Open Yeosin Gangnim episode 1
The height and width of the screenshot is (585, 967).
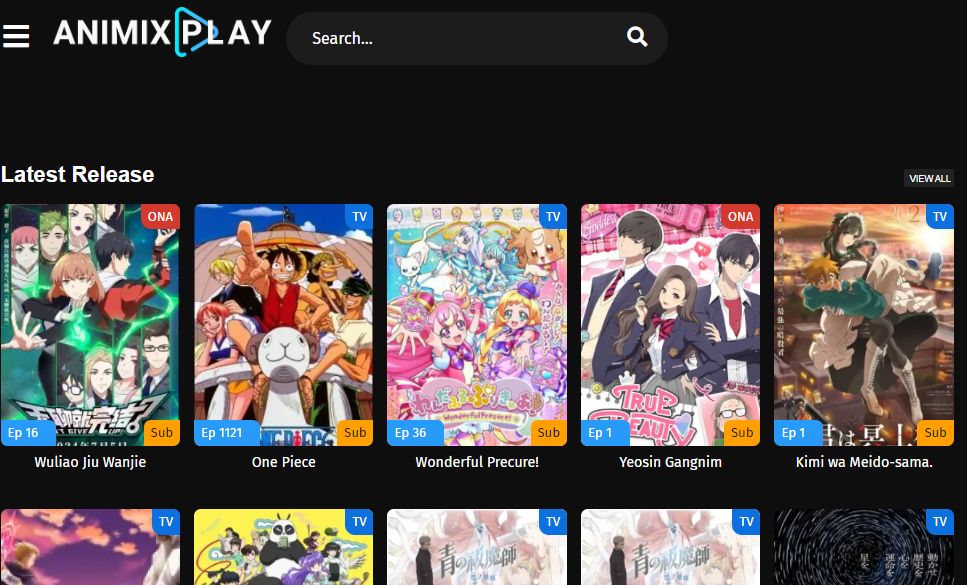[670, 325]
